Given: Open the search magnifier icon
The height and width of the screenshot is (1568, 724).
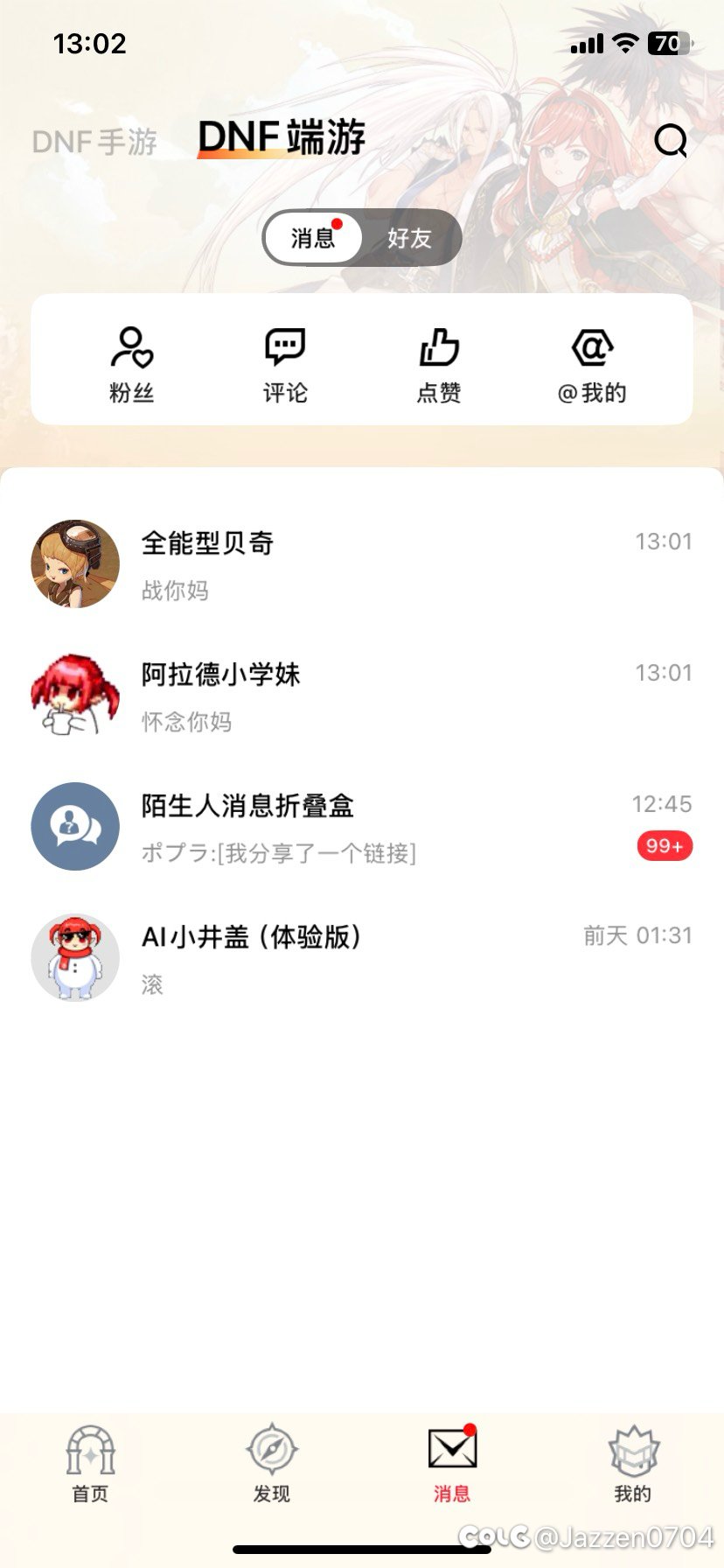Looking at the screenshot, I should 671,140.
